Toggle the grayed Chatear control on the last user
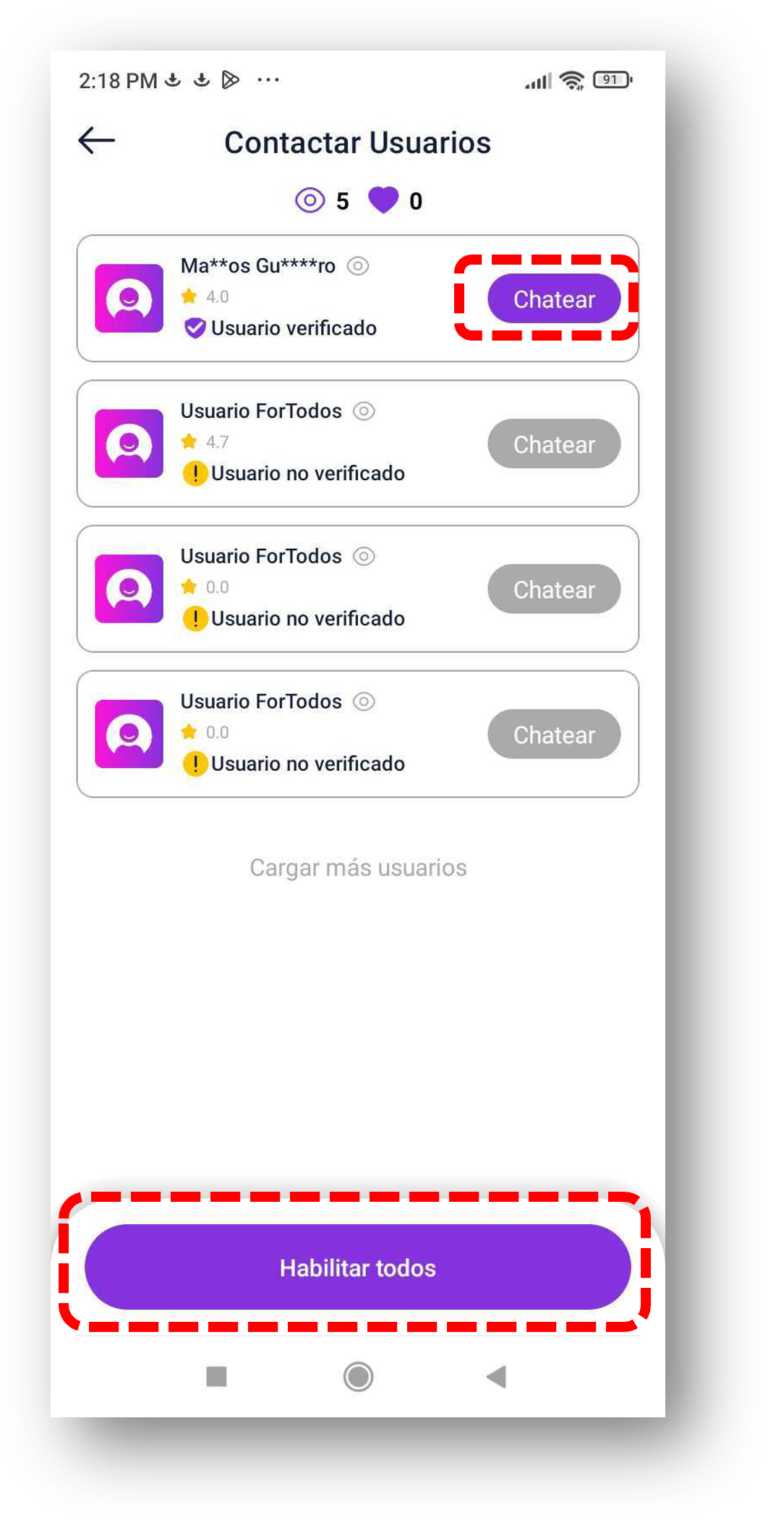This screenshot has width=768, height=1520. click(554, 733)
